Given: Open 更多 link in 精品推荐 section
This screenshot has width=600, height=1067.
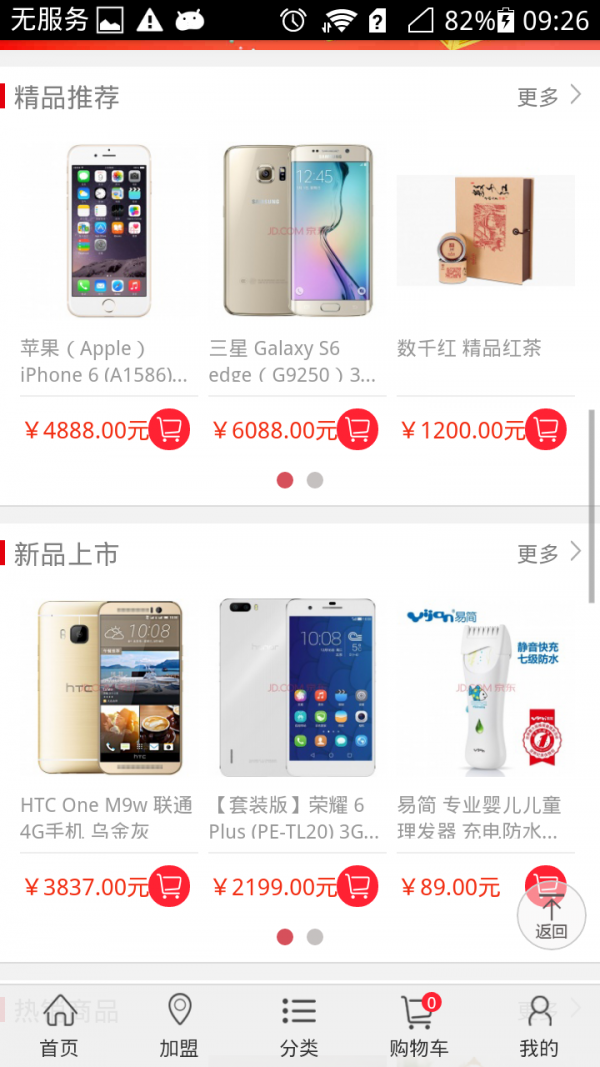Looking at the screenshot, I should pyautogui.click(x=548, y=97).
